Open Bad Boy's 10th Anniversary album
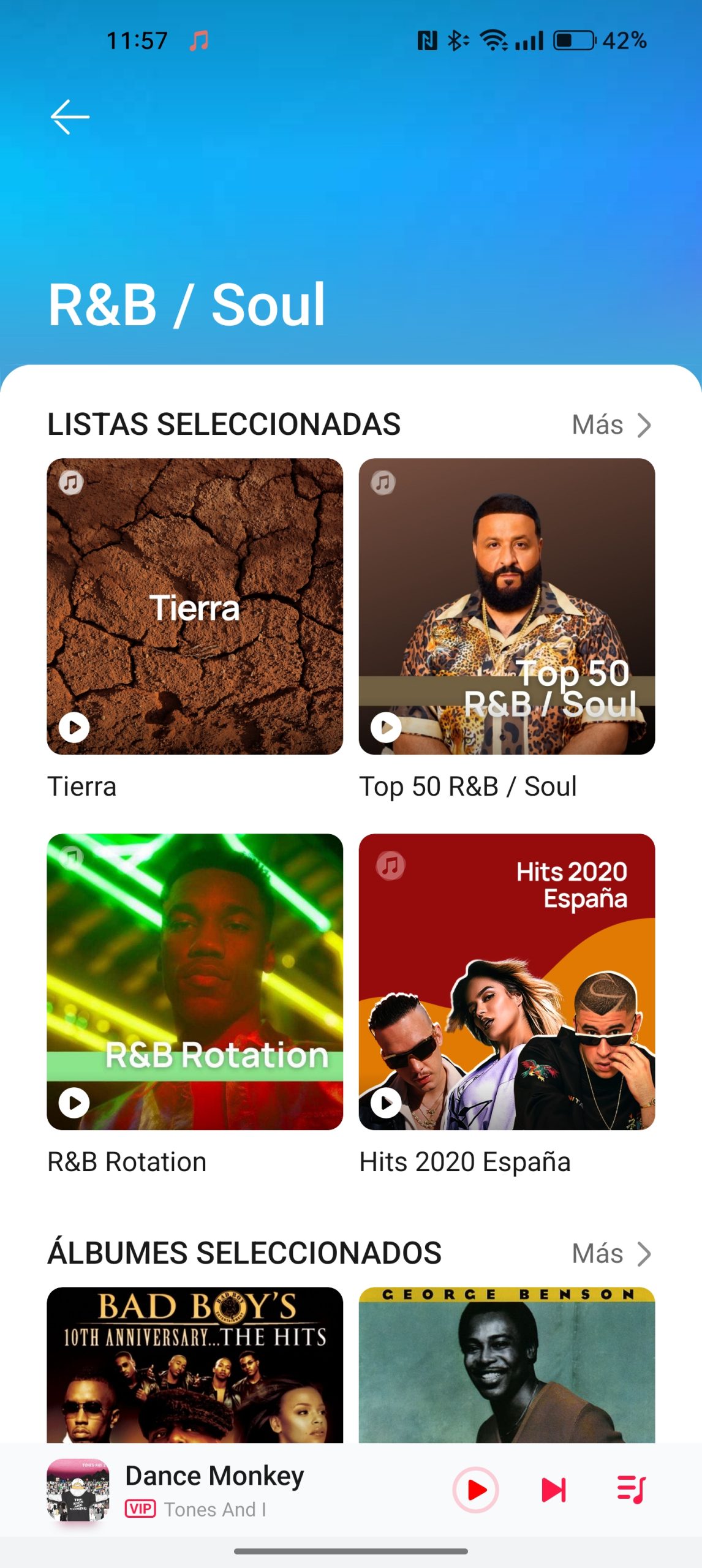This screenshot has width=702, height=1568. point(195,1365)
